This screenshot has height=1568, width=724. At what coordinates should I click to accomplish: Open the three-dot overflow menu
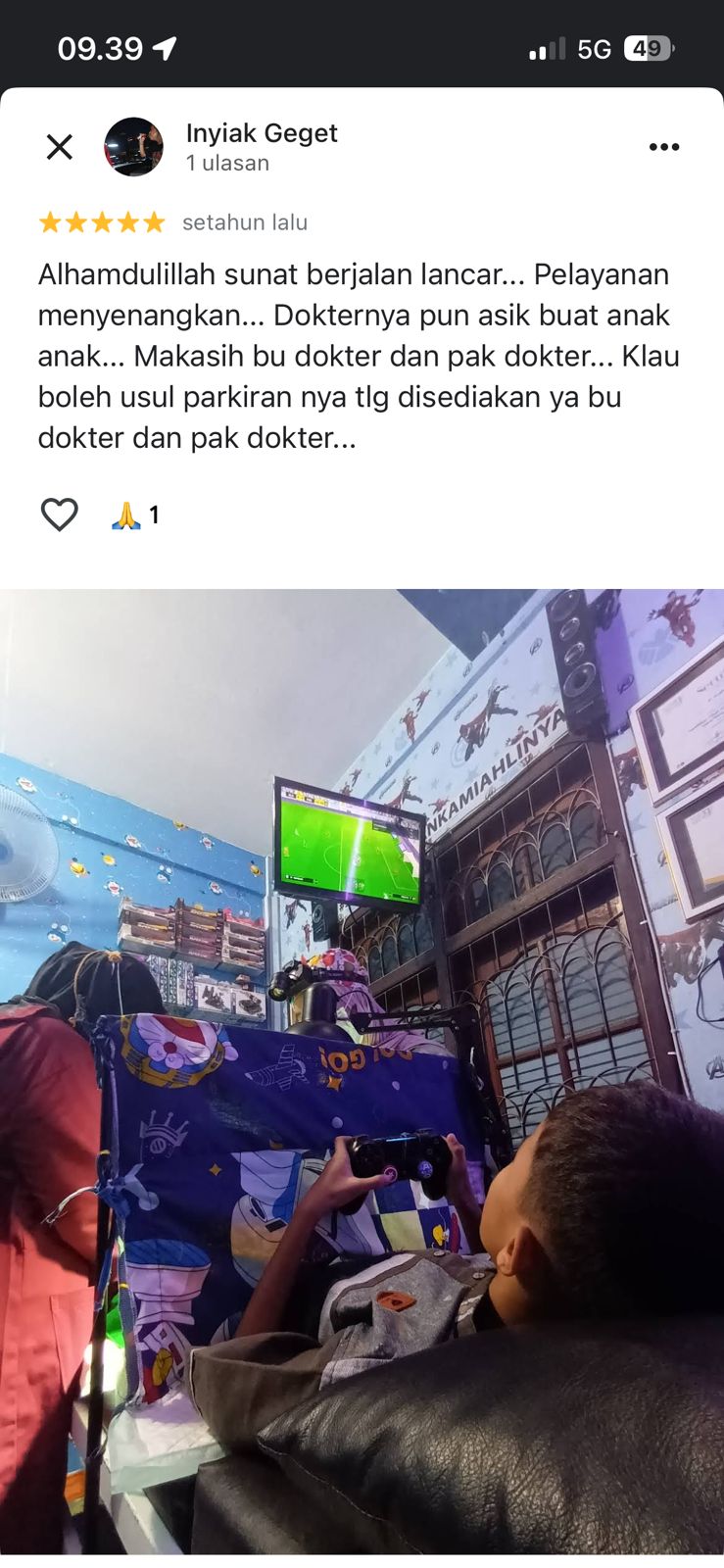coord(663,147)
